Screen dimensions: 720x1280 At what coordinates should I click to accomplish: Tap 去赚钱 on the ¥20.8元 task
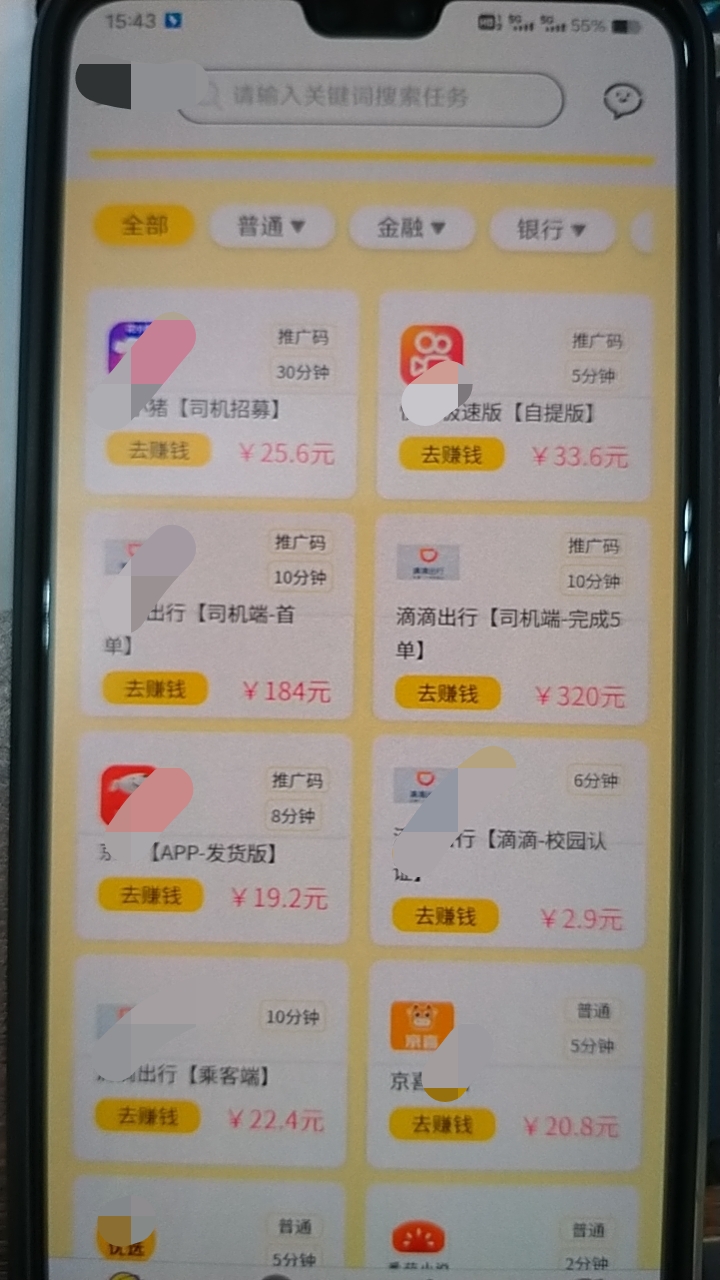(441, 1124)
